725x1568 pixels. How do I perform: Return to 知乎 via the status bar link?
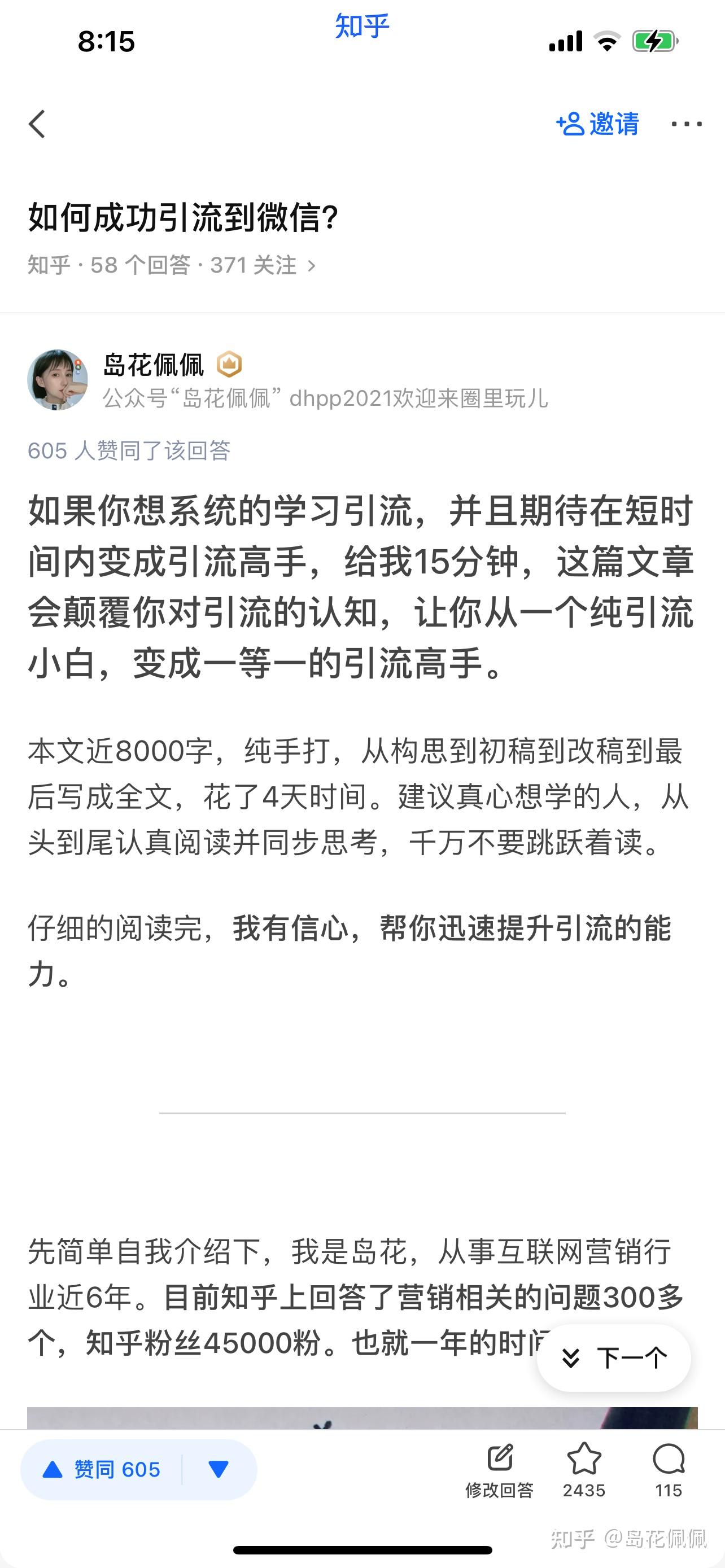(361, 25)
